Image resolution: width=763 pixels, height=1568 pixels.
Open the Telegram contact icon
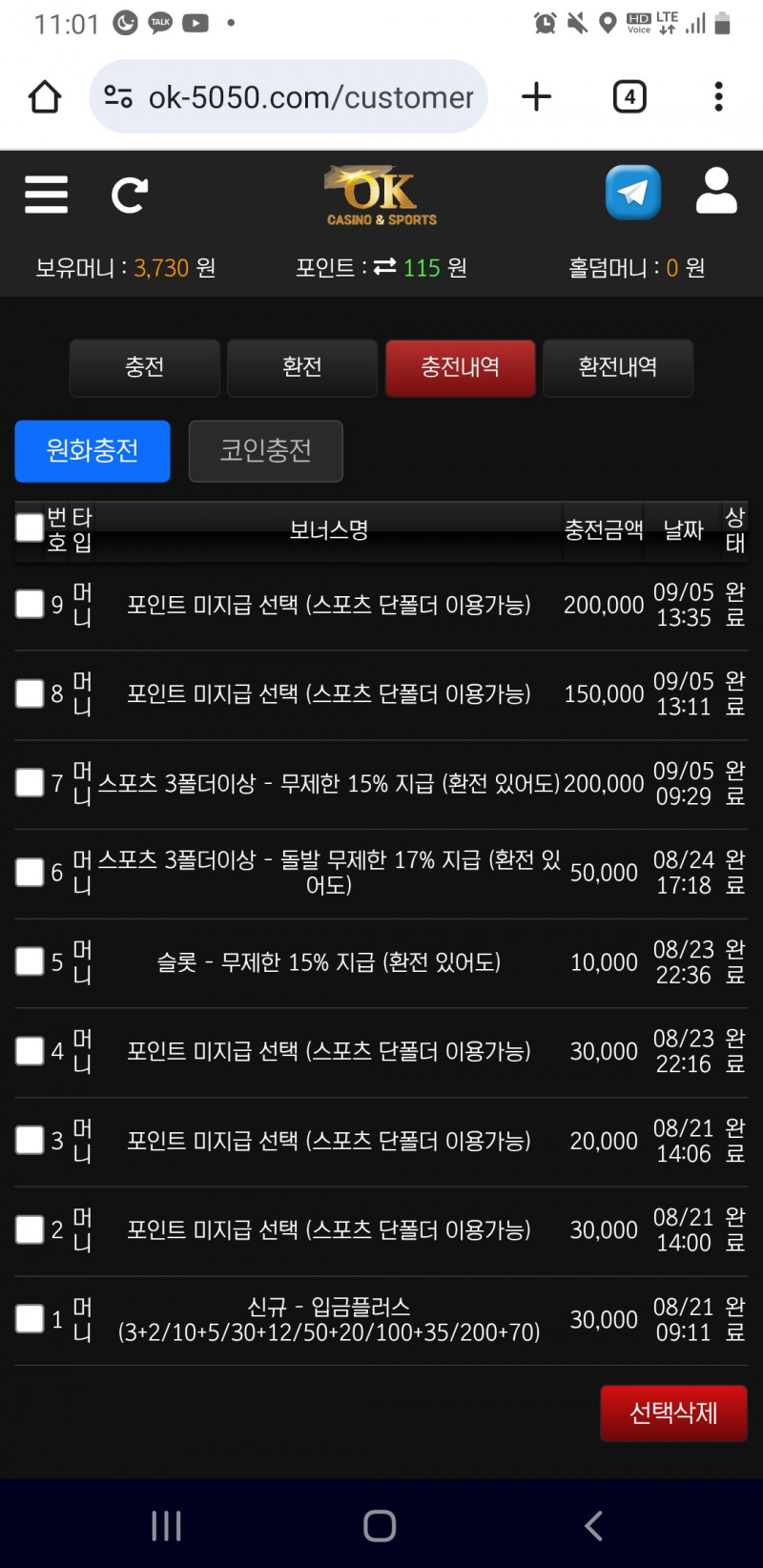632,193
